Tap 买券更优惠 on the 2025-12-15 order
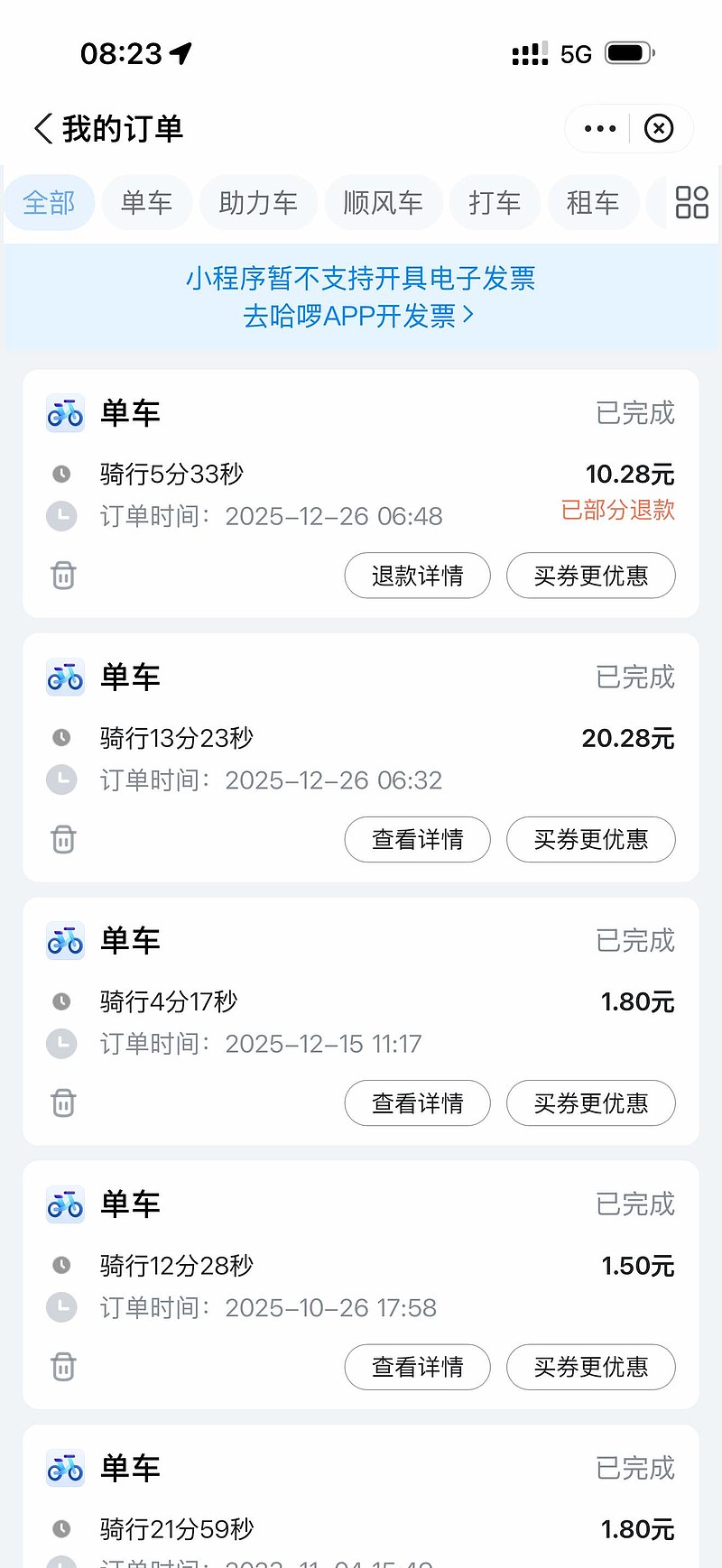Viewport: 722px width, 1568px height. coord(590,1103)
